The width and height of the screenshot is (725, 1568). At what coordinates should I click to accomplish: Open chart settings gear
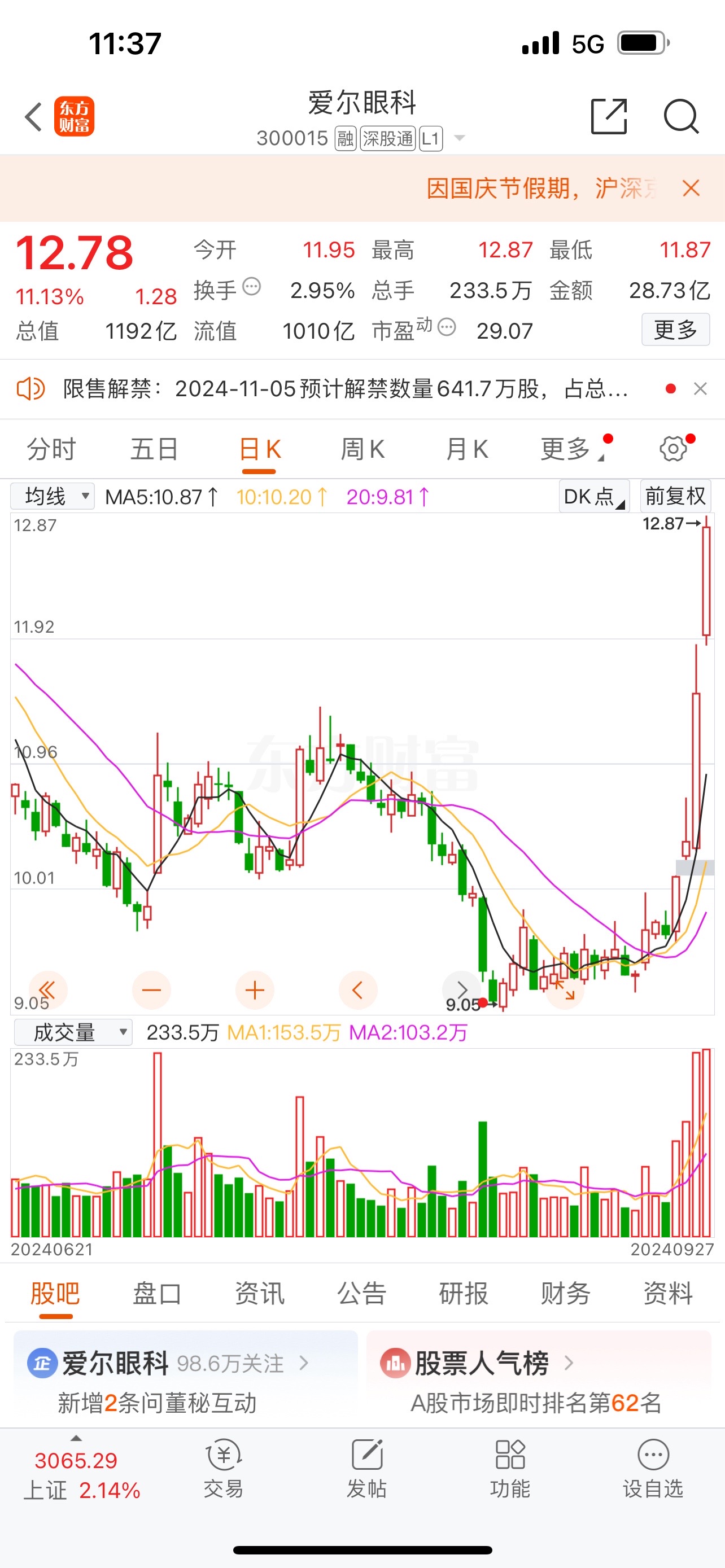tap(672, 449)
